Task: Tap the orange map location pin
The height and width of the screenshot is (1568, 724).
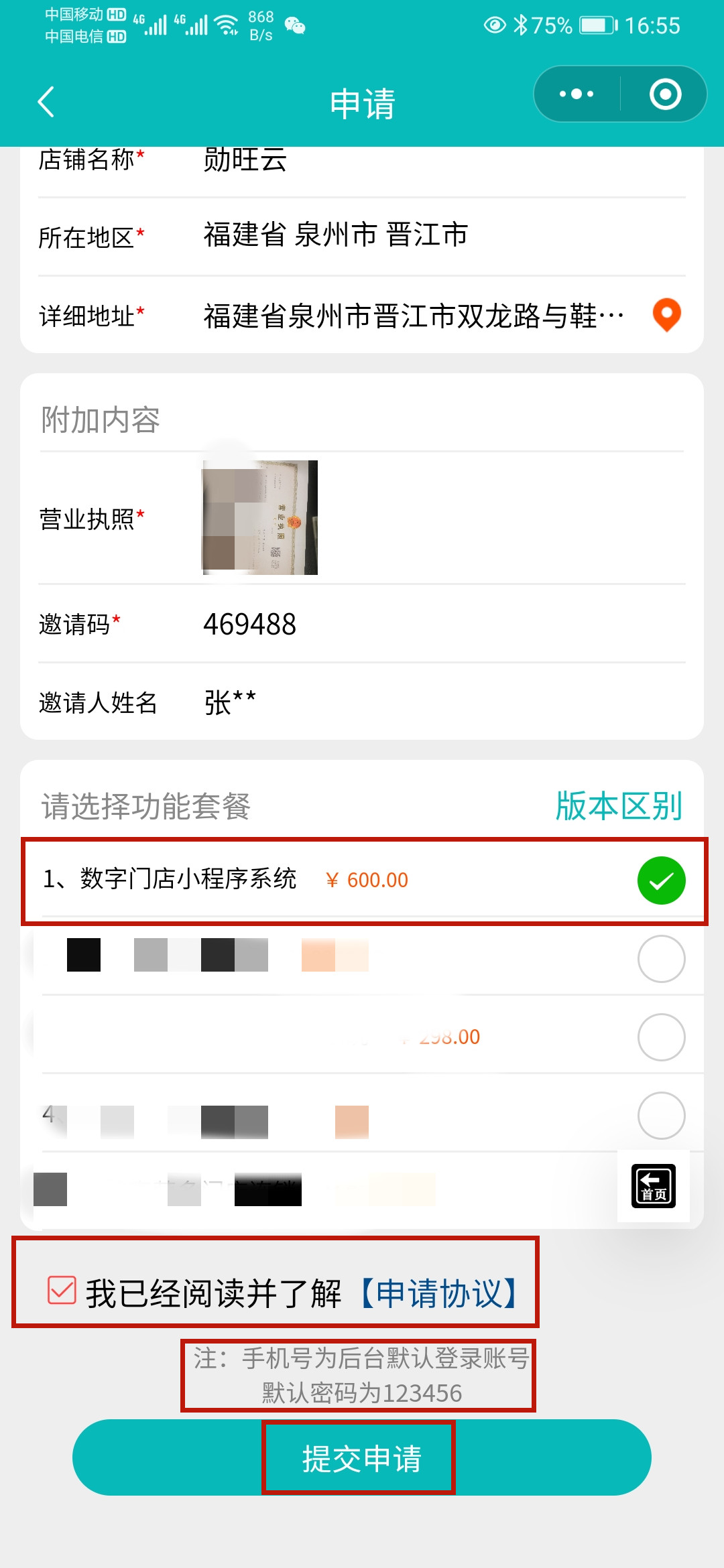Action: [666, 315]
